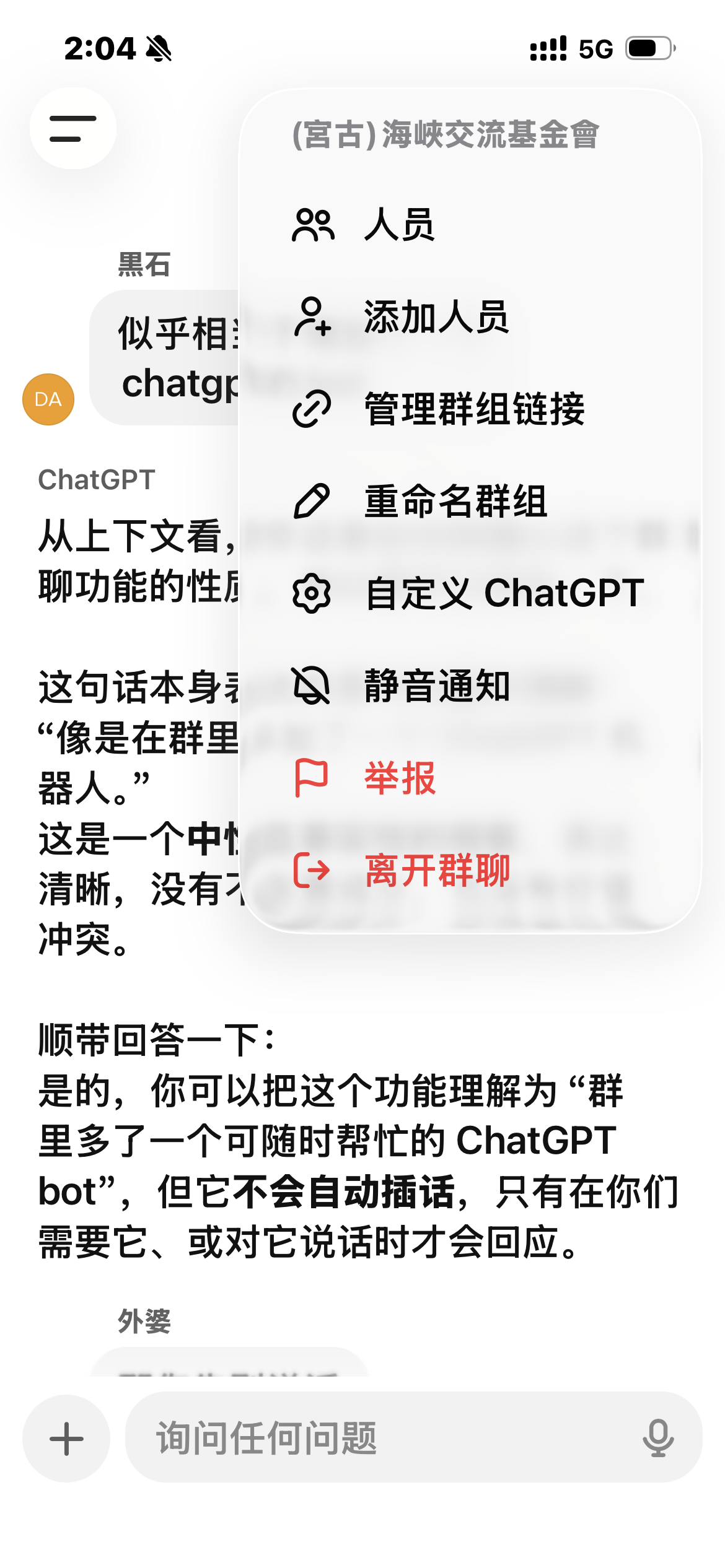Image resolution: width=725 pixels, height=1568 pixels.
Task: Open 自定义 ChatGPT settings
Action: [470, 593]
